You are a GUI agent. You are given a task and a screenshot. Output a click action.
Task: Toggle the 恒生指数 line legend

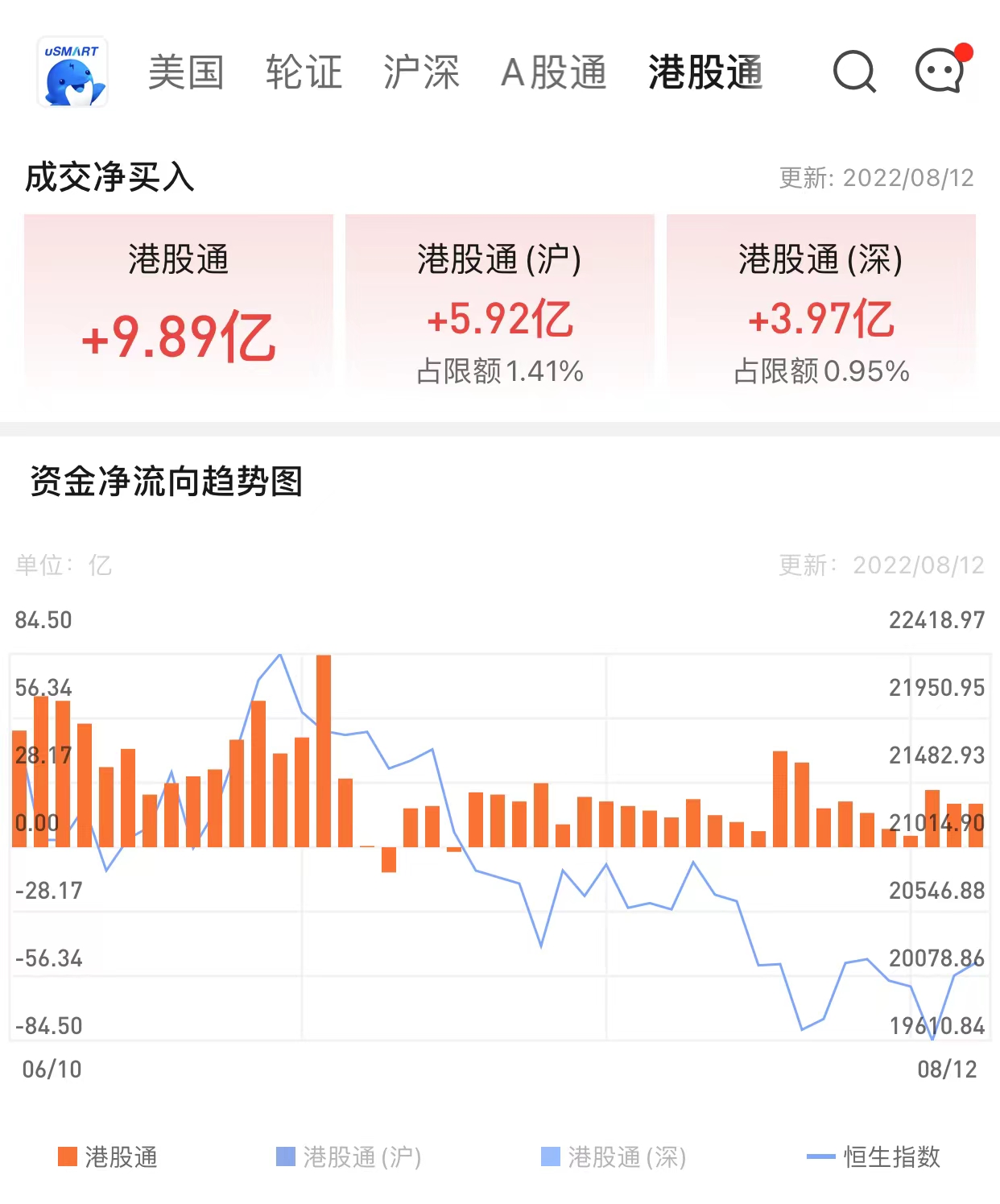coord(874,1157)
